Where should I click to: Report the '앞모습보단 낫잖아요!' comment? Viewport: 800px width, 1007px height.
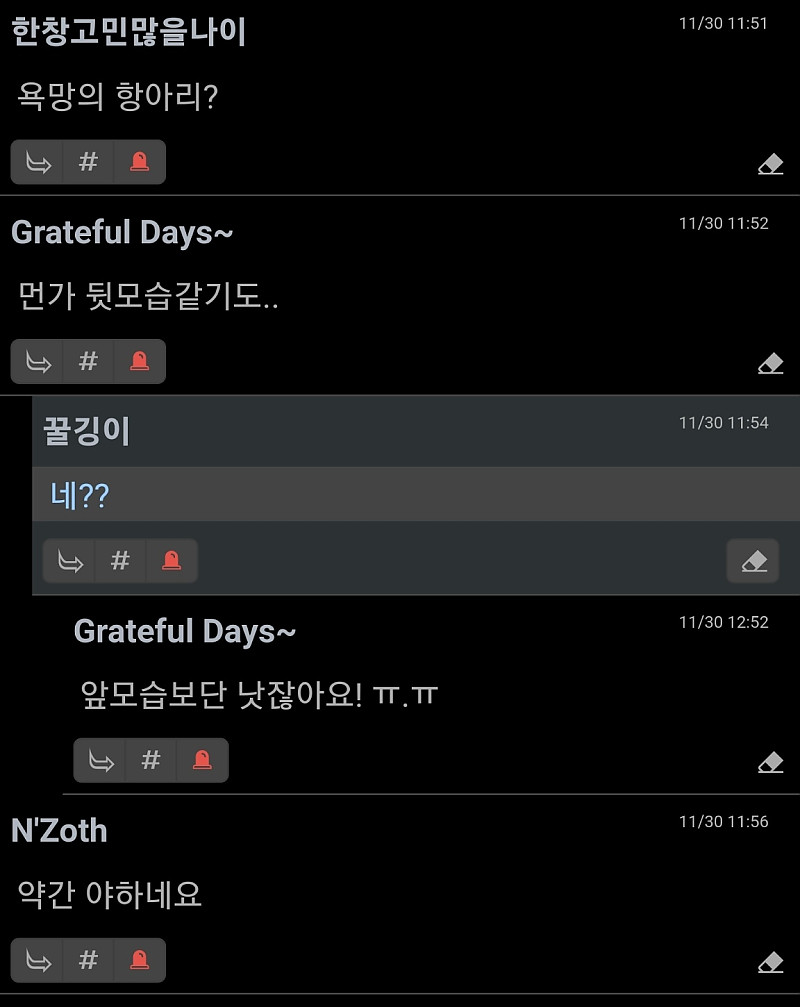point(203,761)
